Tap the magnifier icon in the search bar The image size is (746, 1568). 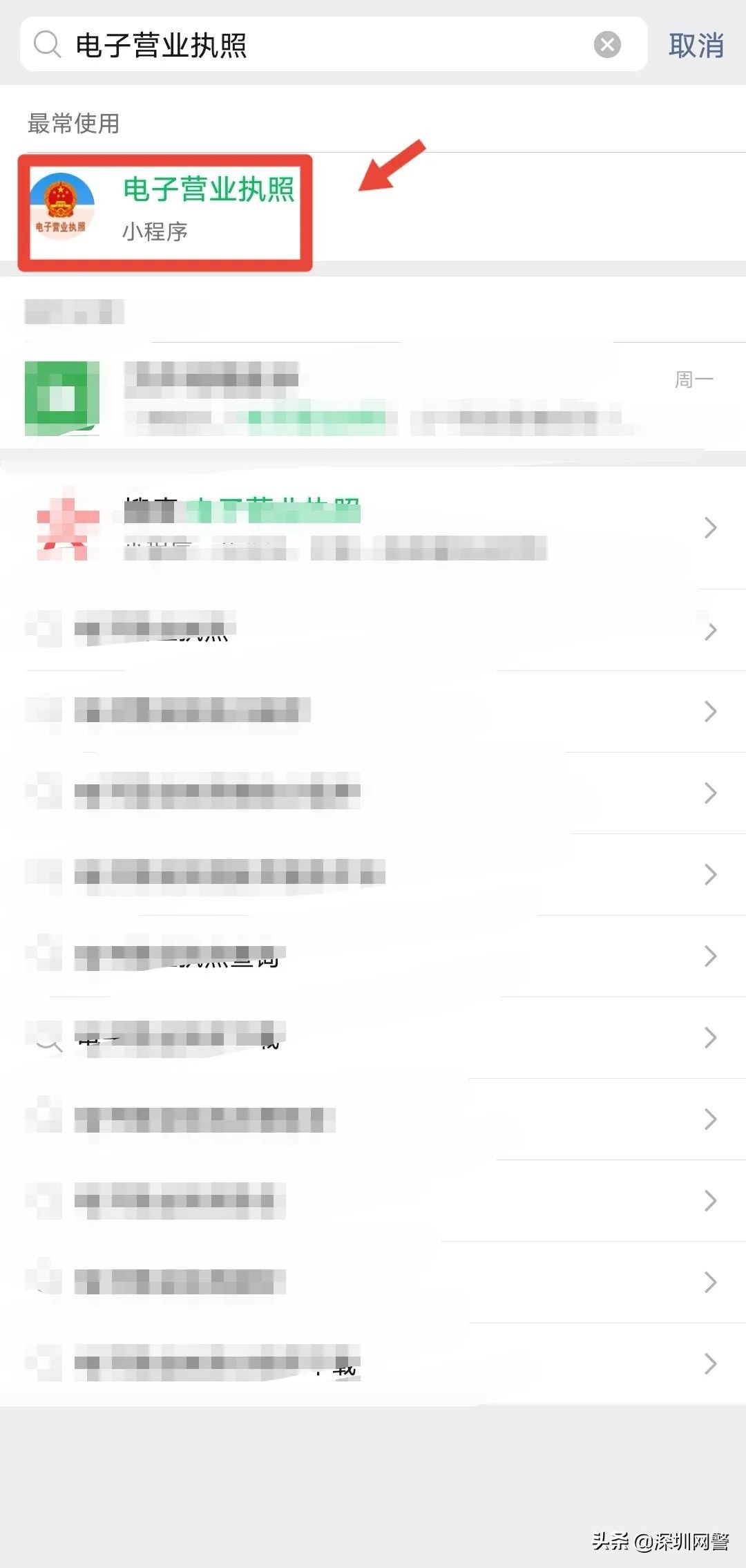point(46,44)
